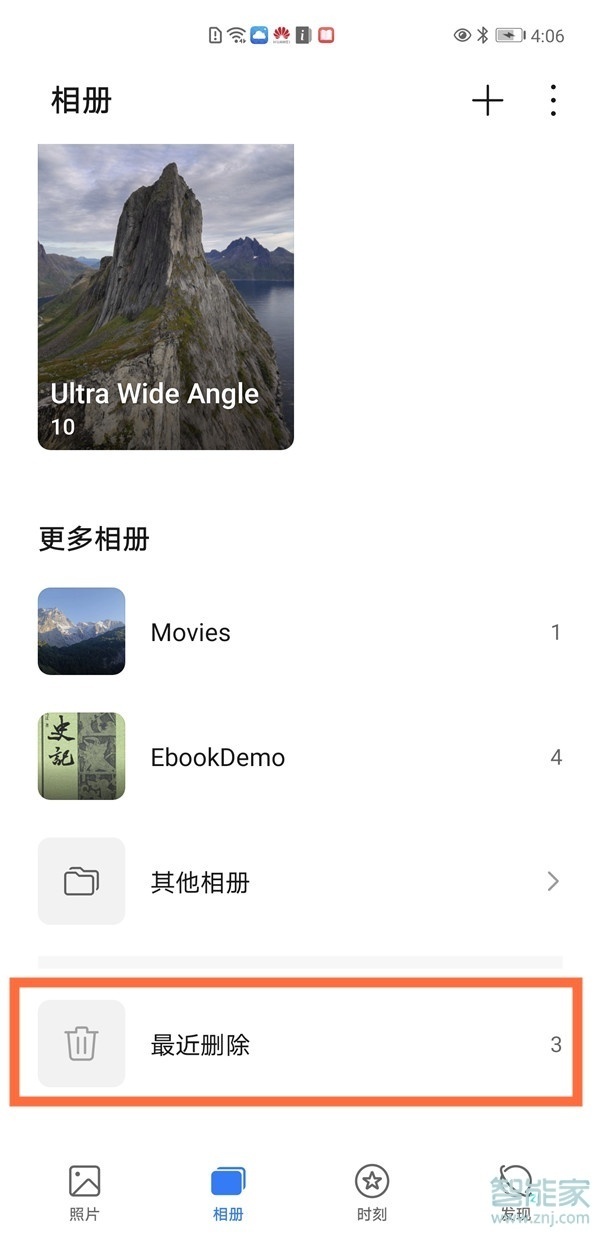Screen dimensions: 600x1237
Task: Tap the plus icon to create album
Action: click(487, 100)
